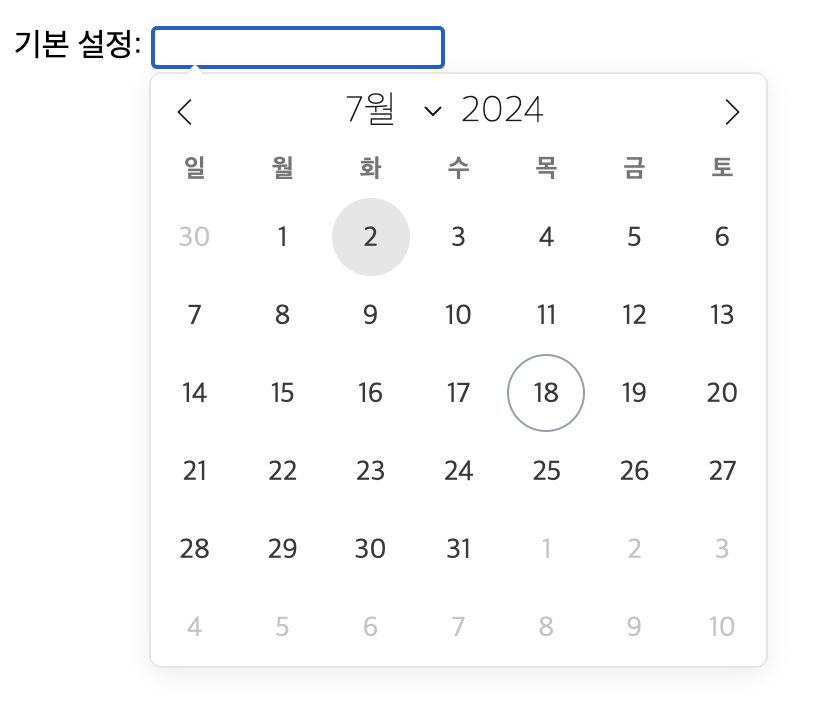Viewport: 828px width, 702px height.
Task: Select July 29
Action: tap(283, 549)
